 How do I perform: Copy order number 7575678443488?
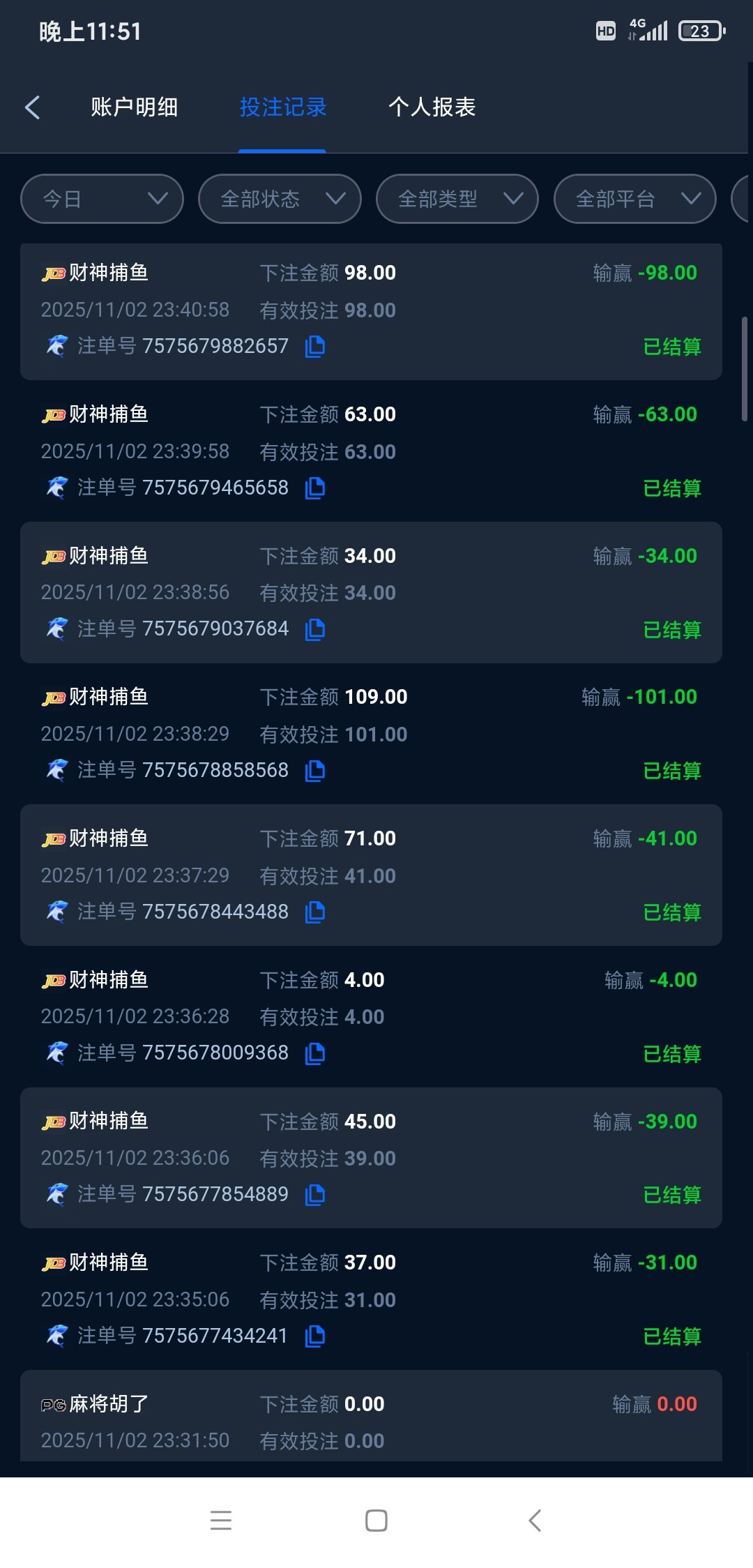click(x=315, y=912)
